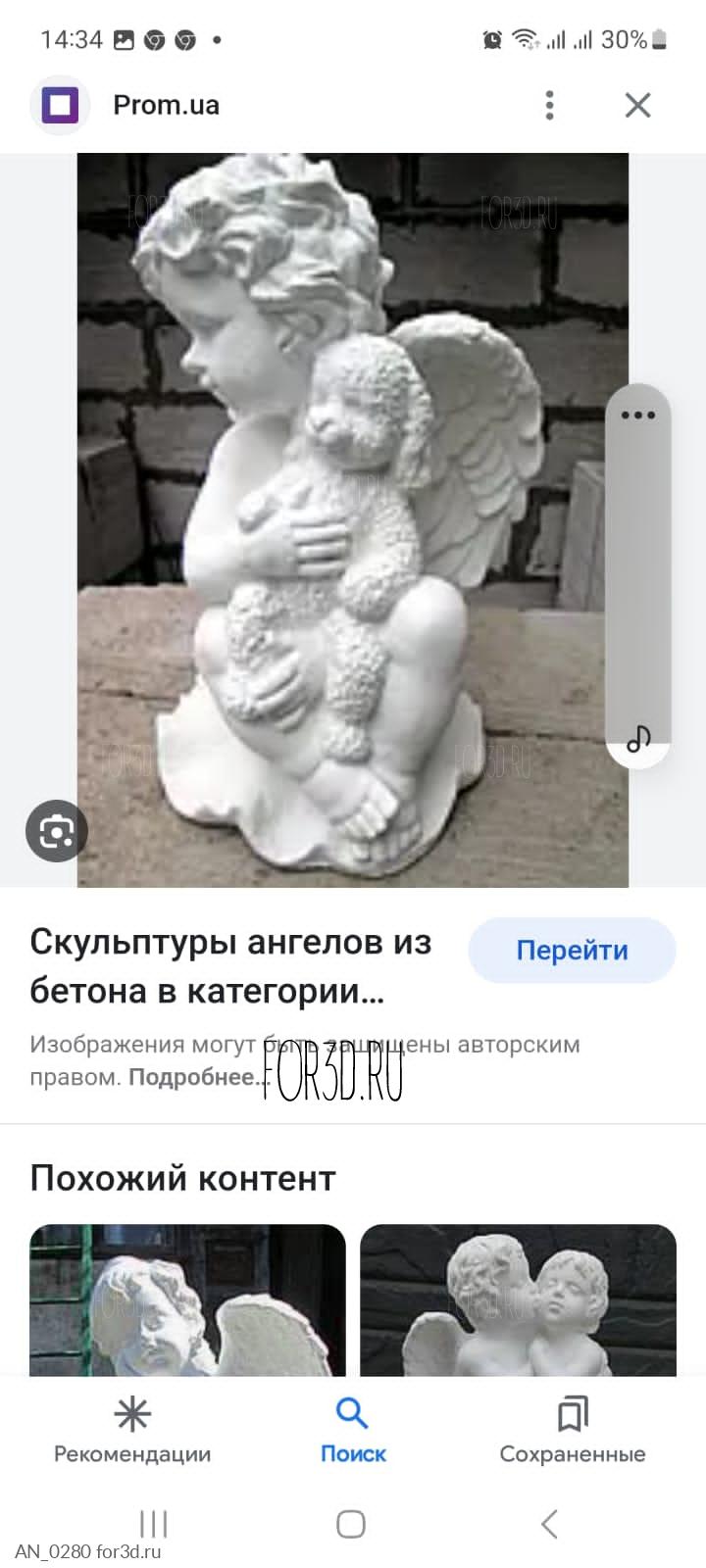This screenshot has height=1568, width=706.
Task: Close the image viewer with X
Action: click(x=637, y=105)
